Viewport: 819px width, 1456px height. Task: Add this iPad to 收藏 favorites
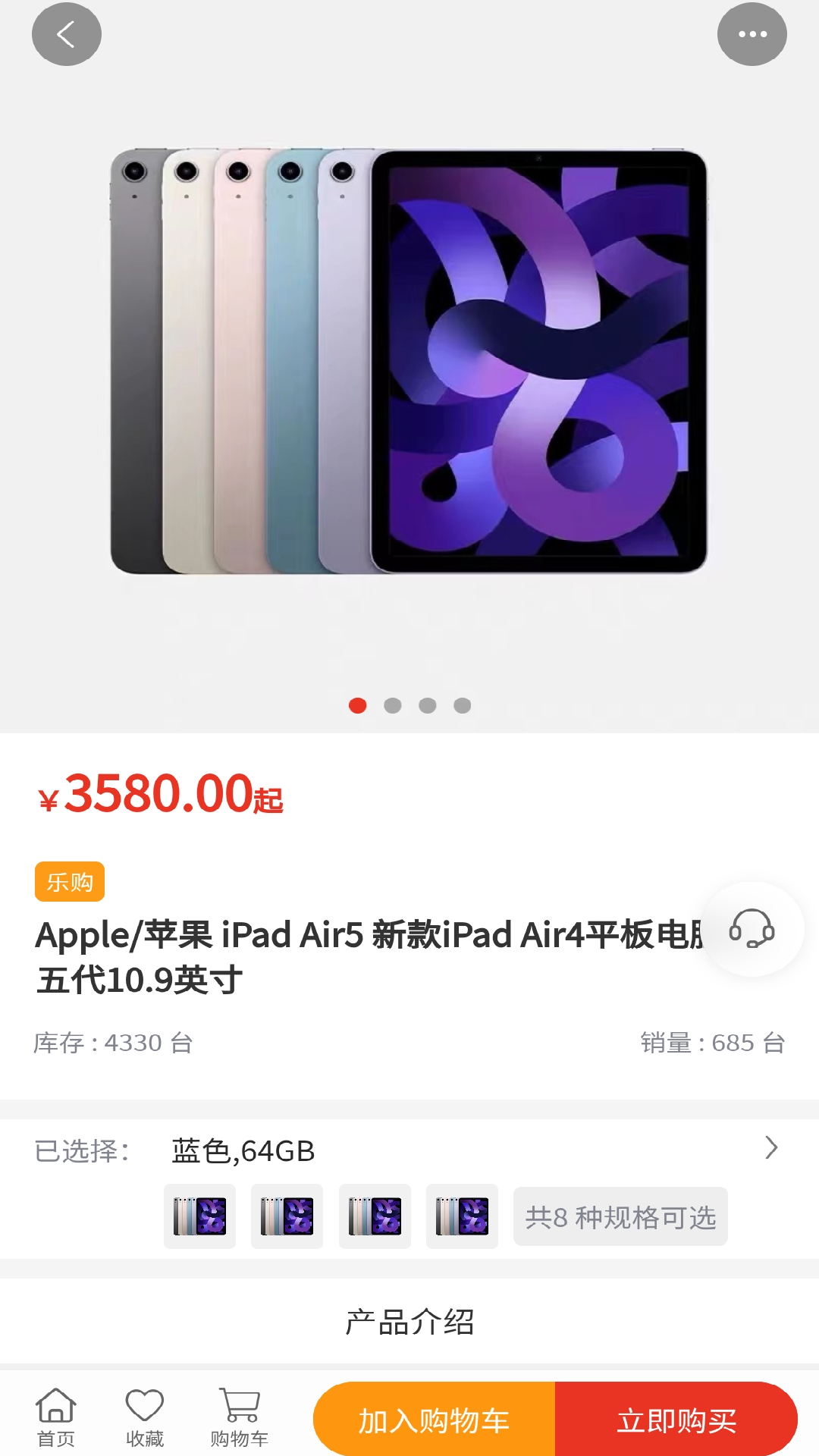[x=144, y=1417]
